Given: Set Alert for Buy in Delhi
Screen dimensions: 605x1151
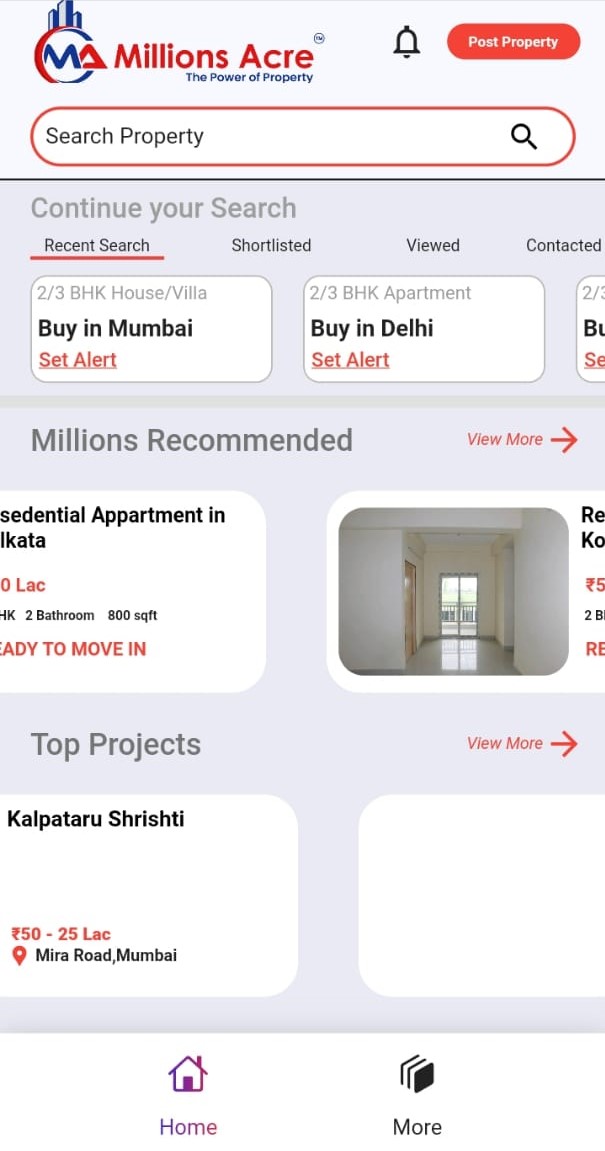Looking at the screenshot, I should click(x=350, y=360).
